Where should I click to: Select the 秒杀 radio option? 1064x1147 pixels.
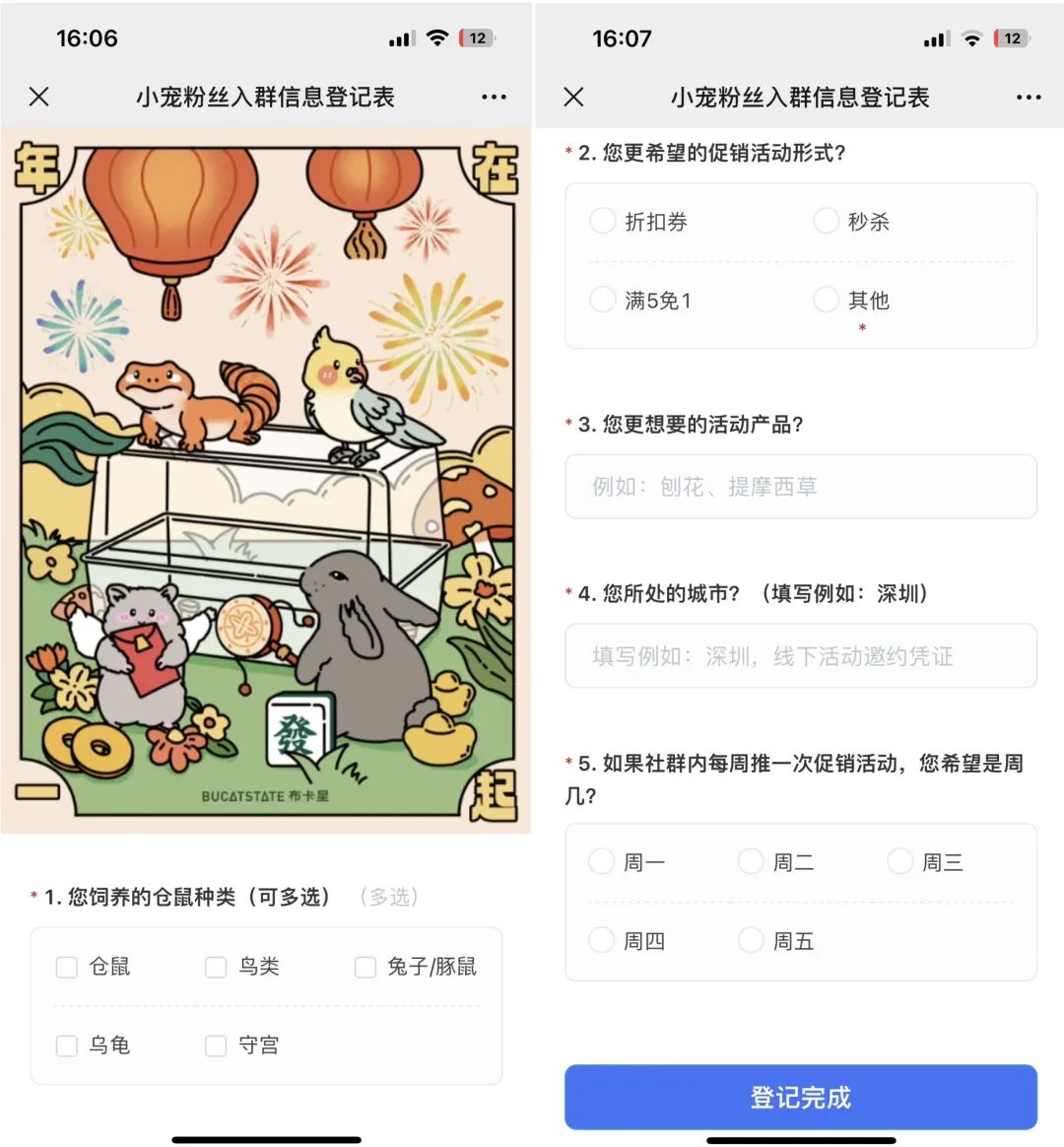tap(826, 221)
